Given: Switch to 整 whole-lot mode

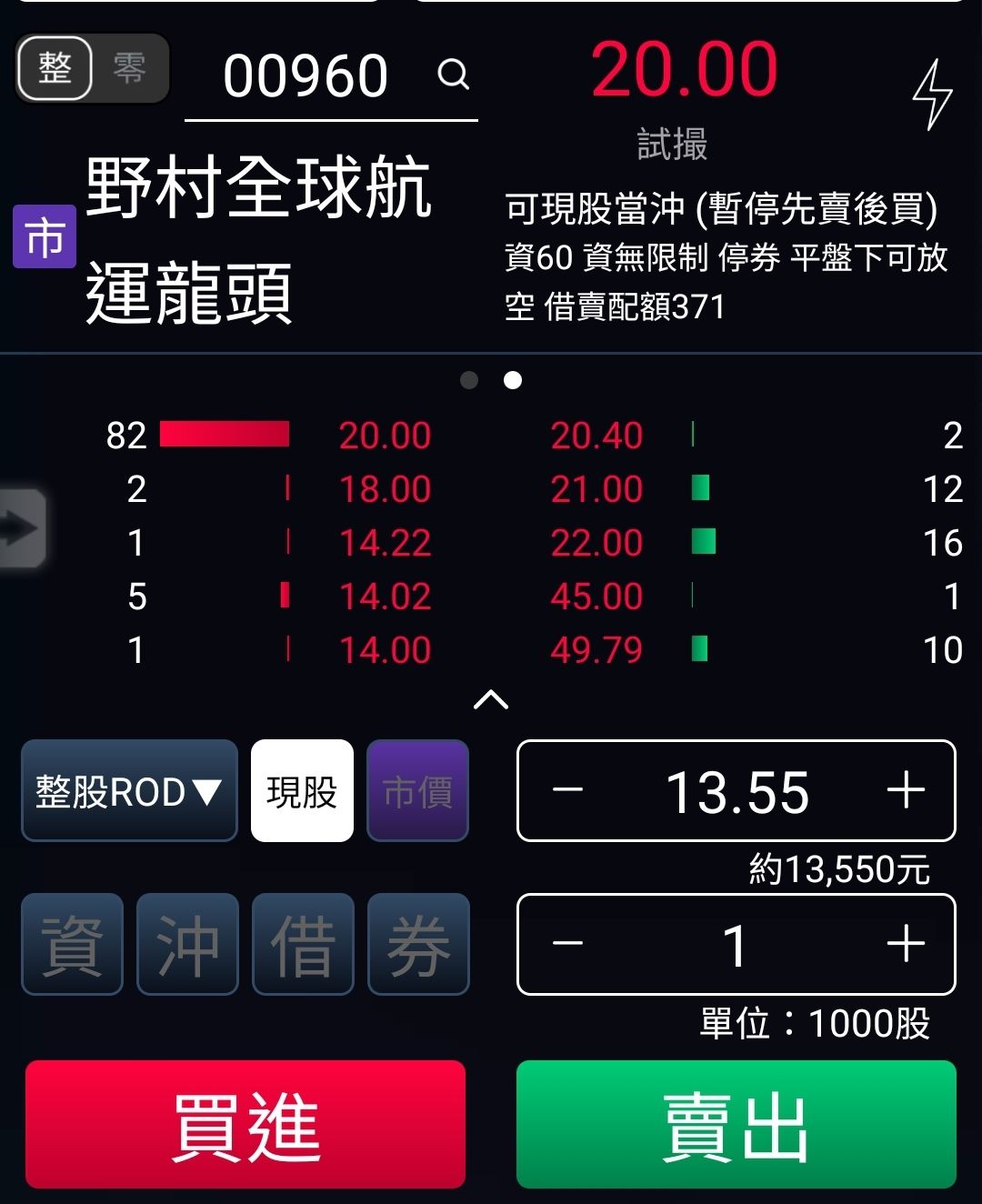Looking at the screenshot, I should 55,69.
